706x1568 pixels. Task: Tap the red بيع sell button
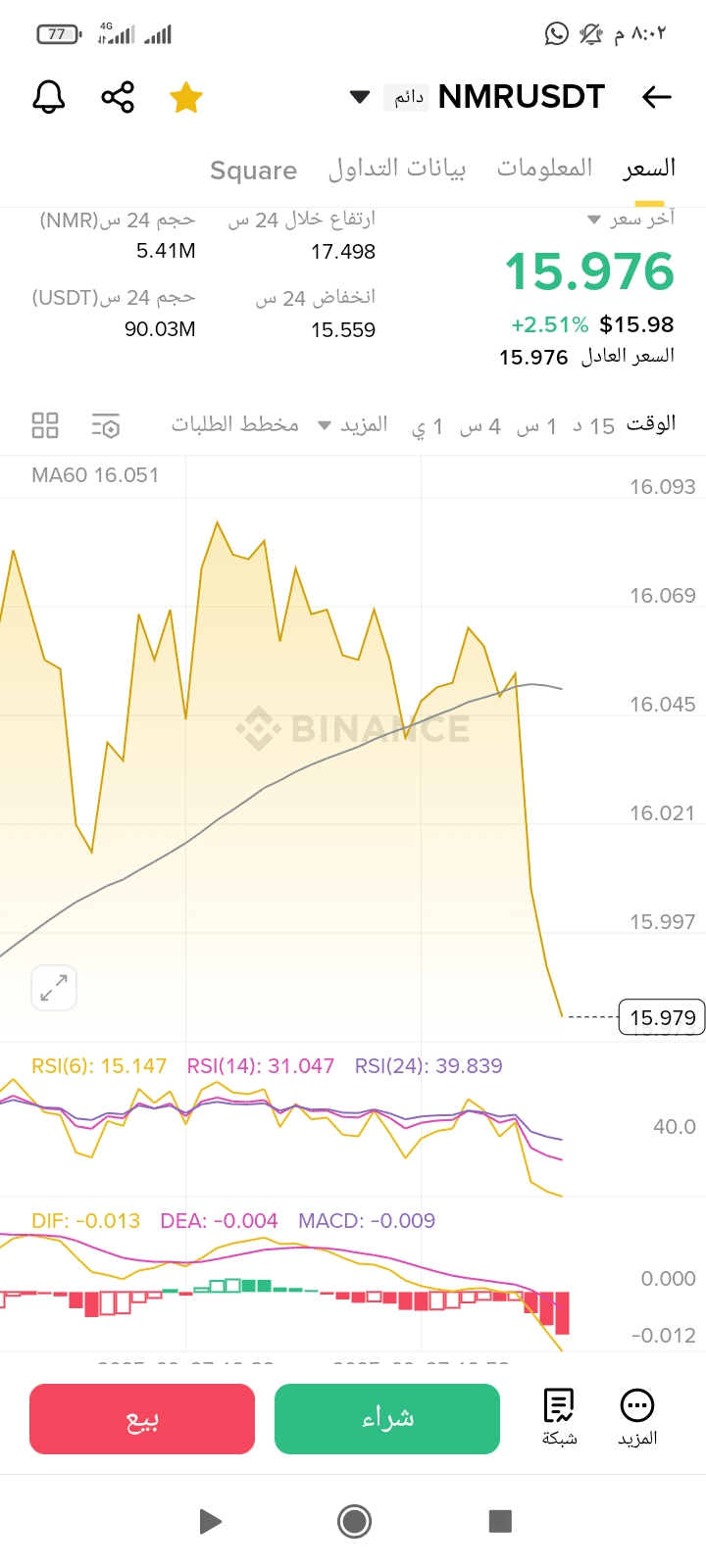(x=142, y=1419)
